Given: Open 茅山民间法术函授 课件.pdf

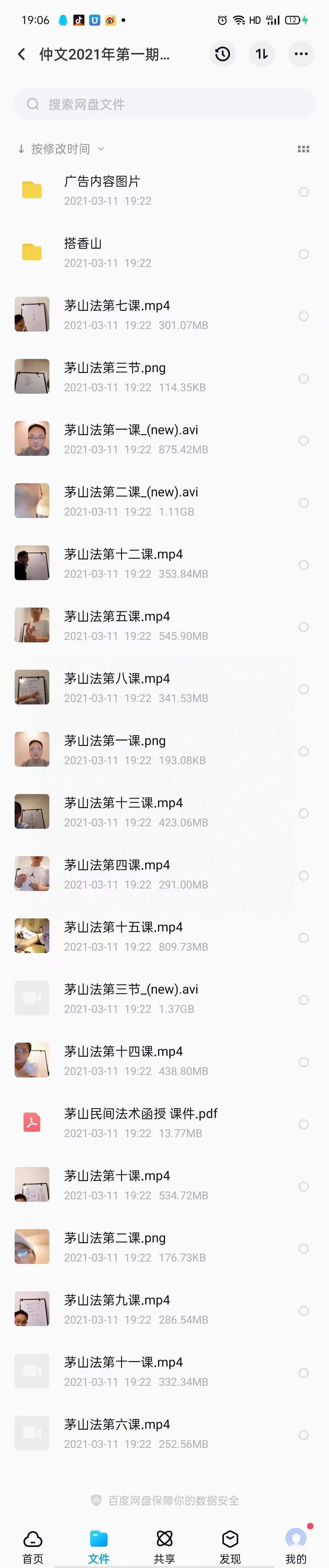Looking at the screenshot, I should click(140, 1123).
